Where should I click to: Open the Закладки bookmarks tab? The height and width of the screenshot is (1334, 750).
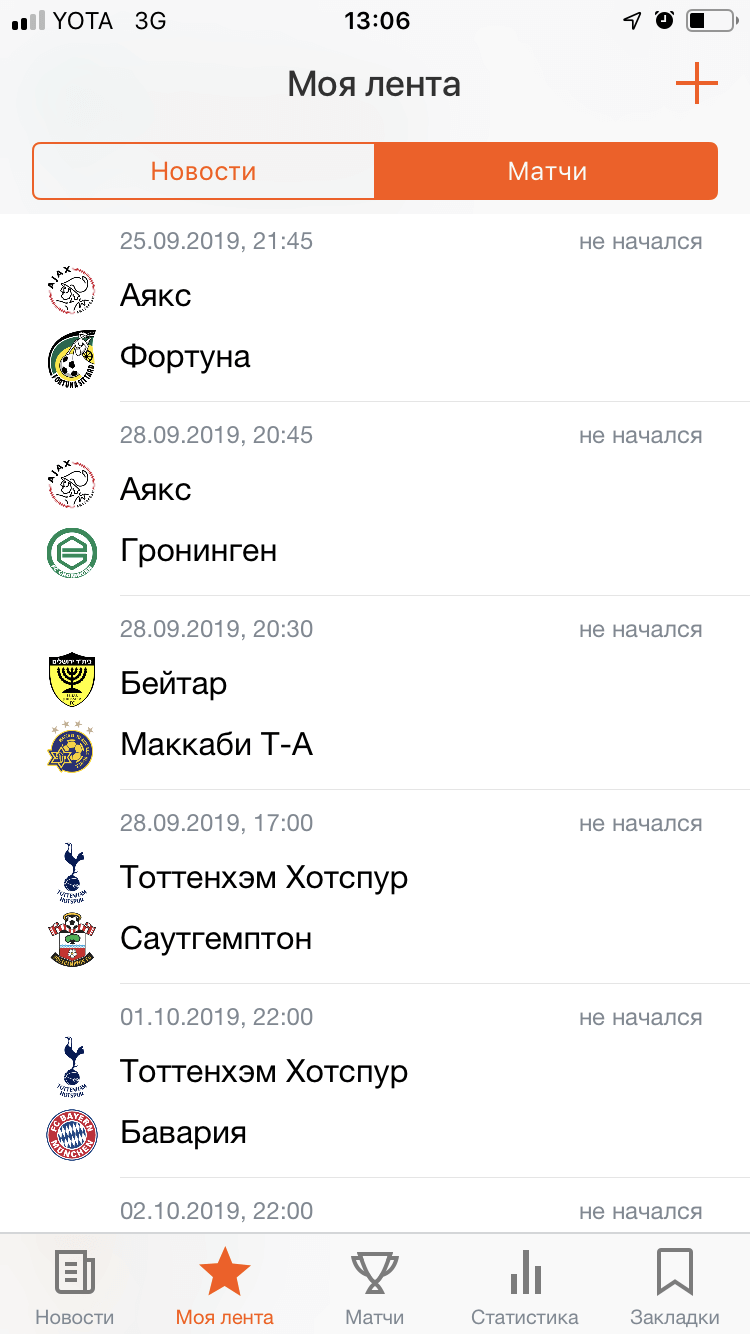674,1286
